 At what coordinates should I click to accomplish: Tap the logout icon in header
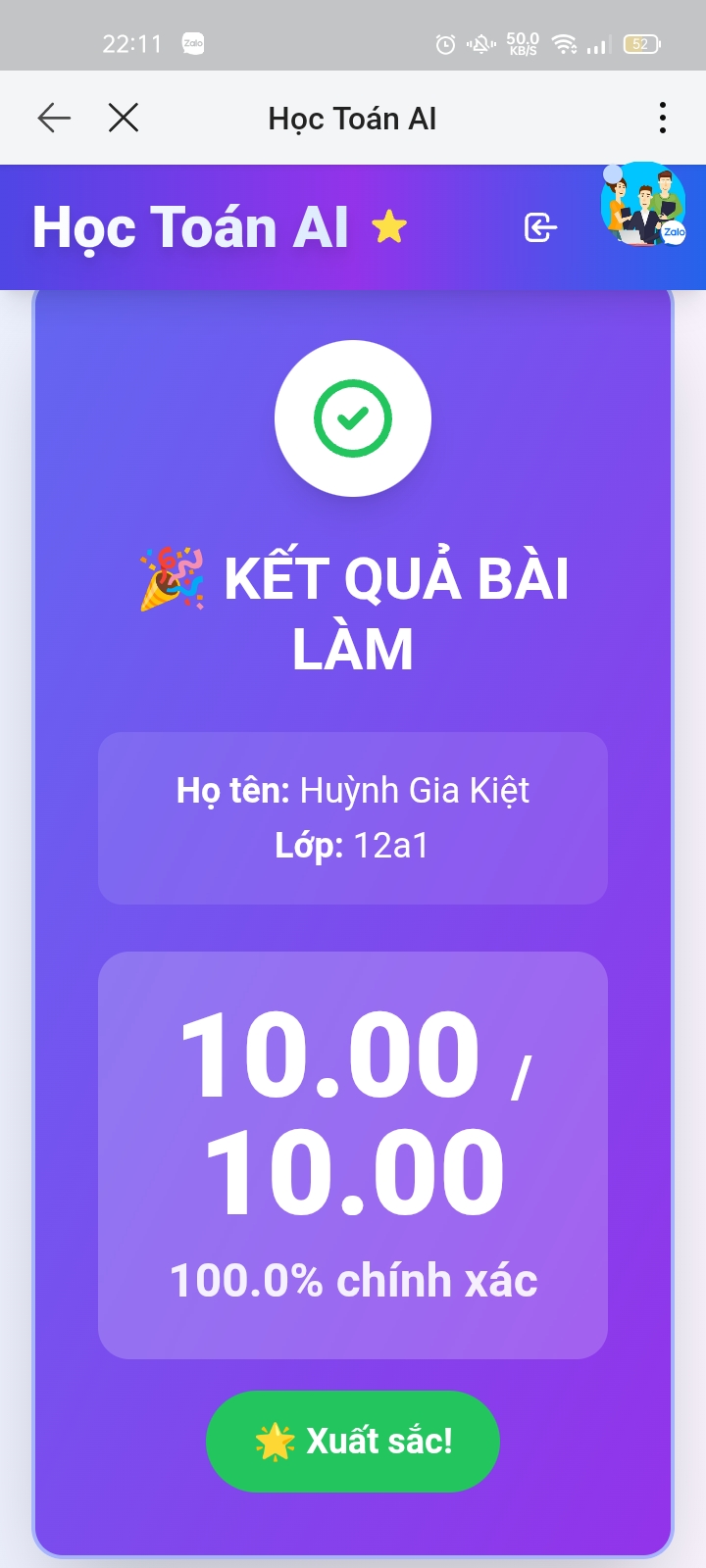coord(540,227)
